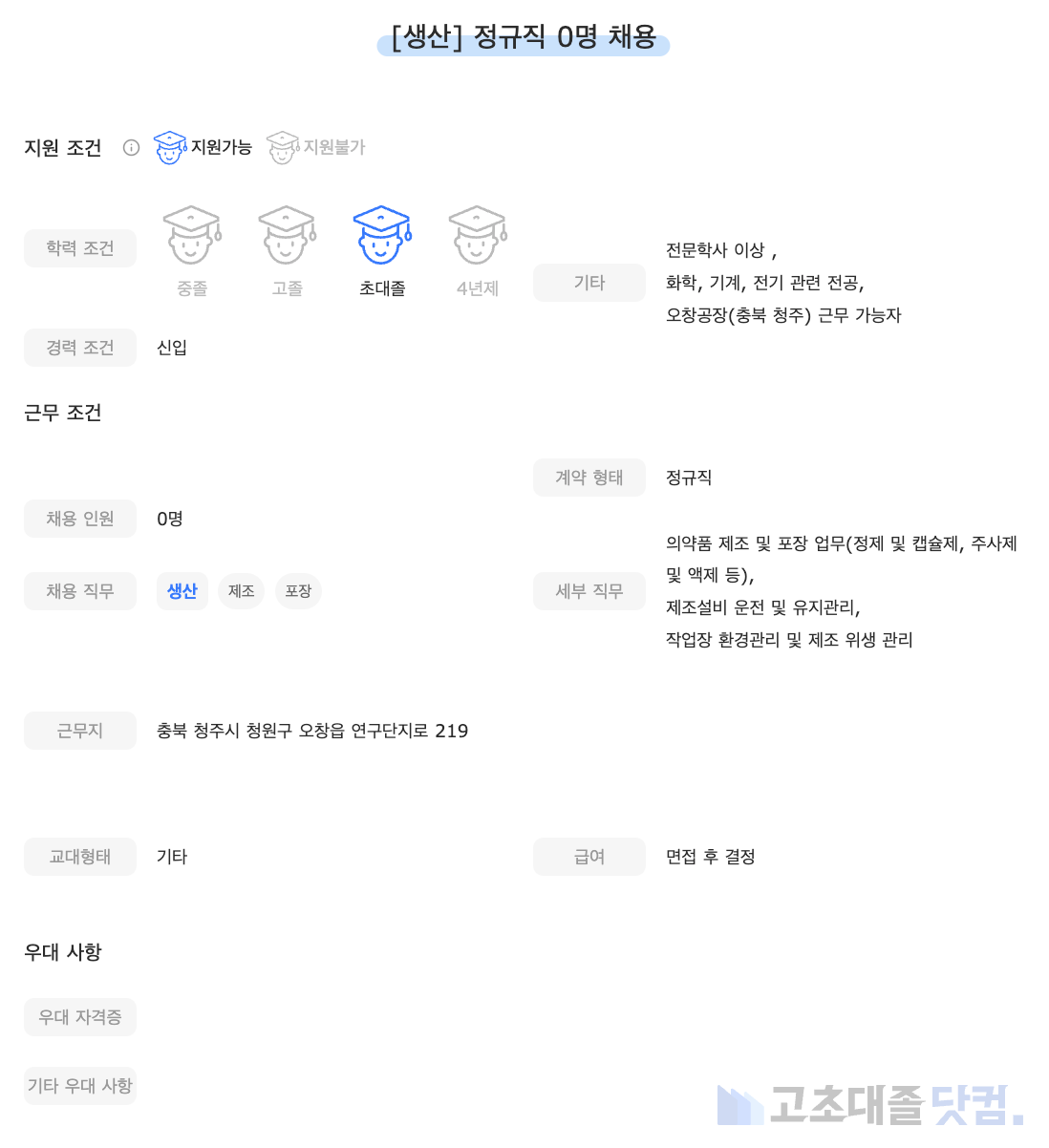The image size is (1049, 1148).
Task: Click the 우대 사항 section header
Action: pos(63,951)
